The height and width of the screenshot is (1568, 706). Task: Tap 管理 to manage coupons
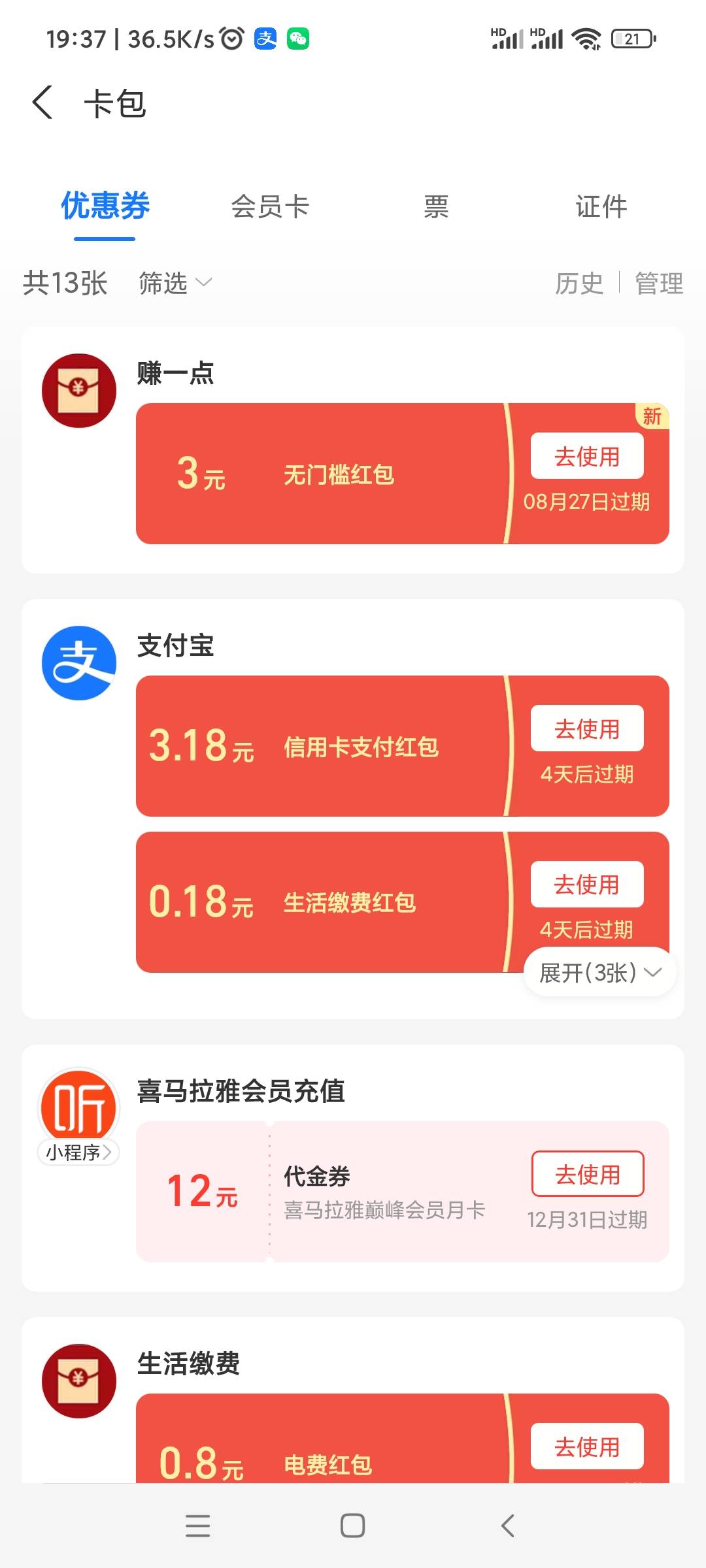coord(659,284)
